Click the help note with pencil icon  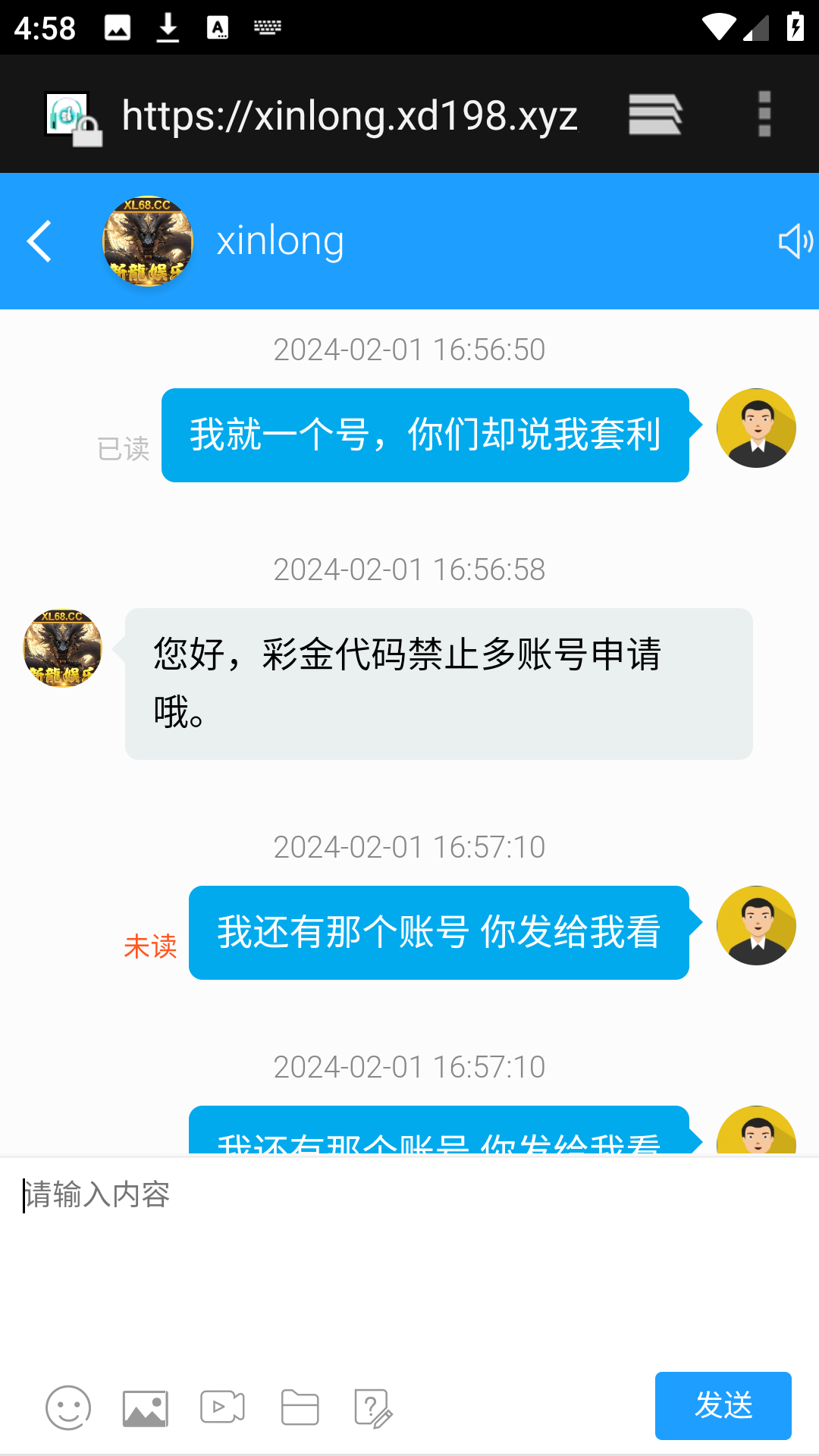click(373, 1407)
